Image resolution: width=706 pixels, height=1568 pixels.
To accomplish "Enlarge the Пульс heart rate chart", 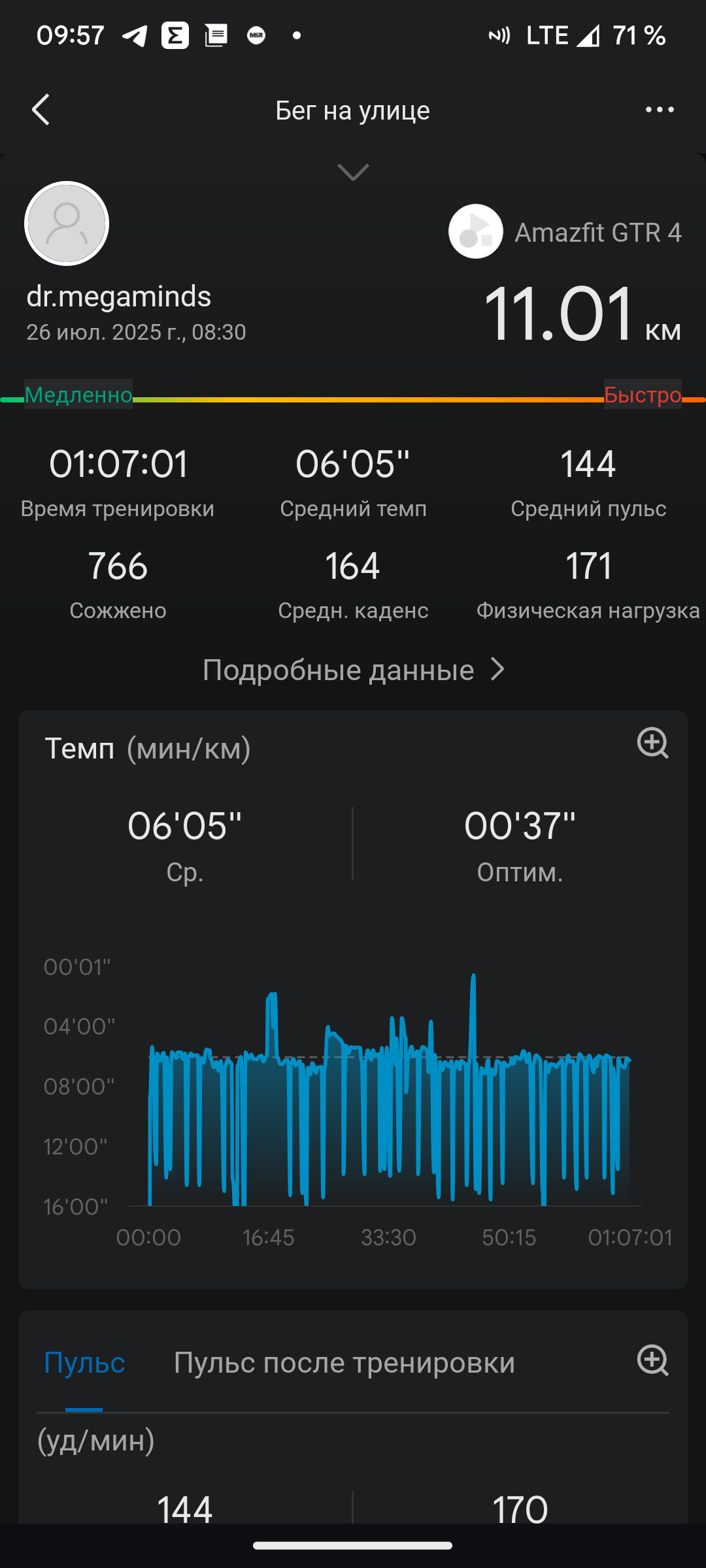I will 652,1361.
